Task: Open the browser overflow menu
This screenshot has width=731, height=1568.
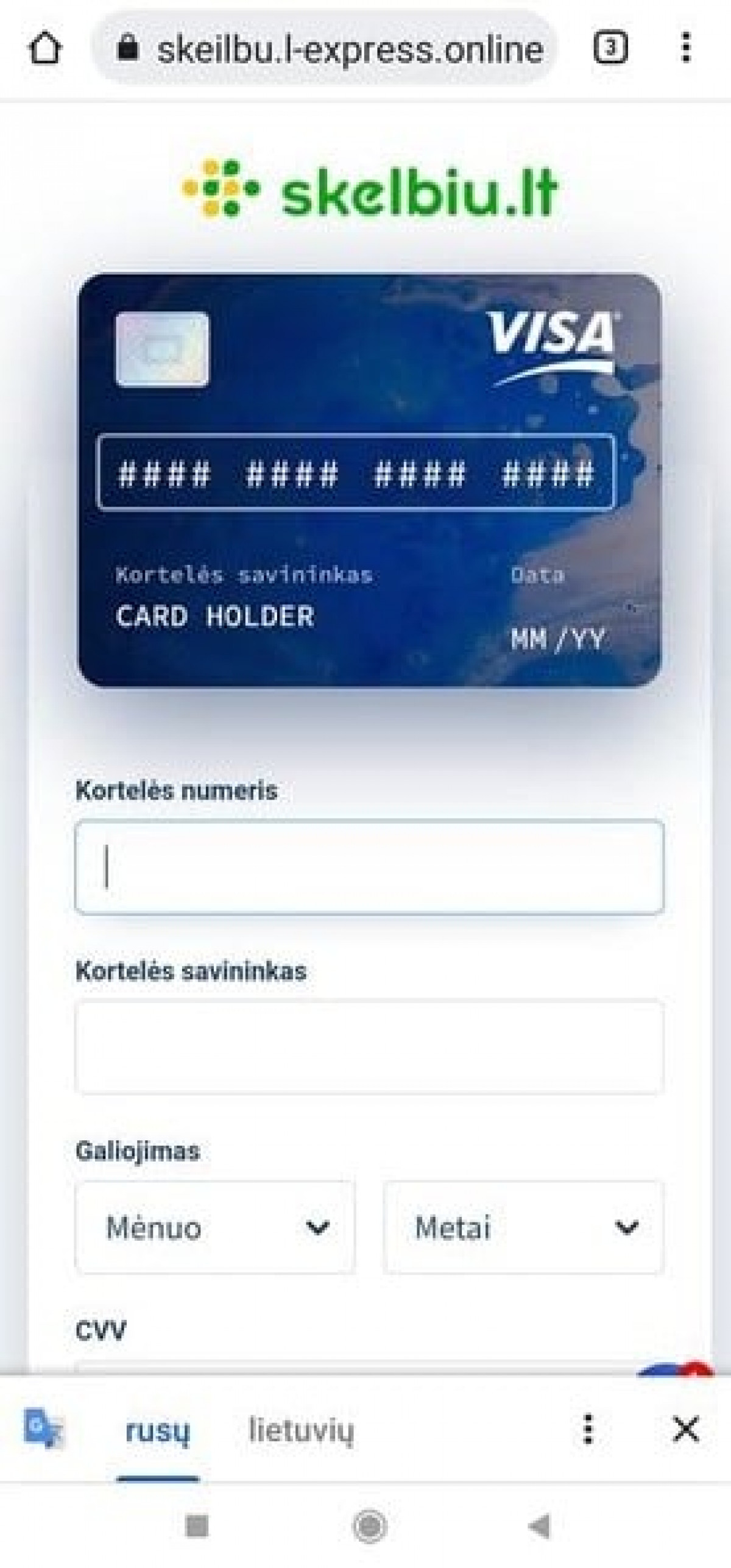Action: [x=686, y=48]
